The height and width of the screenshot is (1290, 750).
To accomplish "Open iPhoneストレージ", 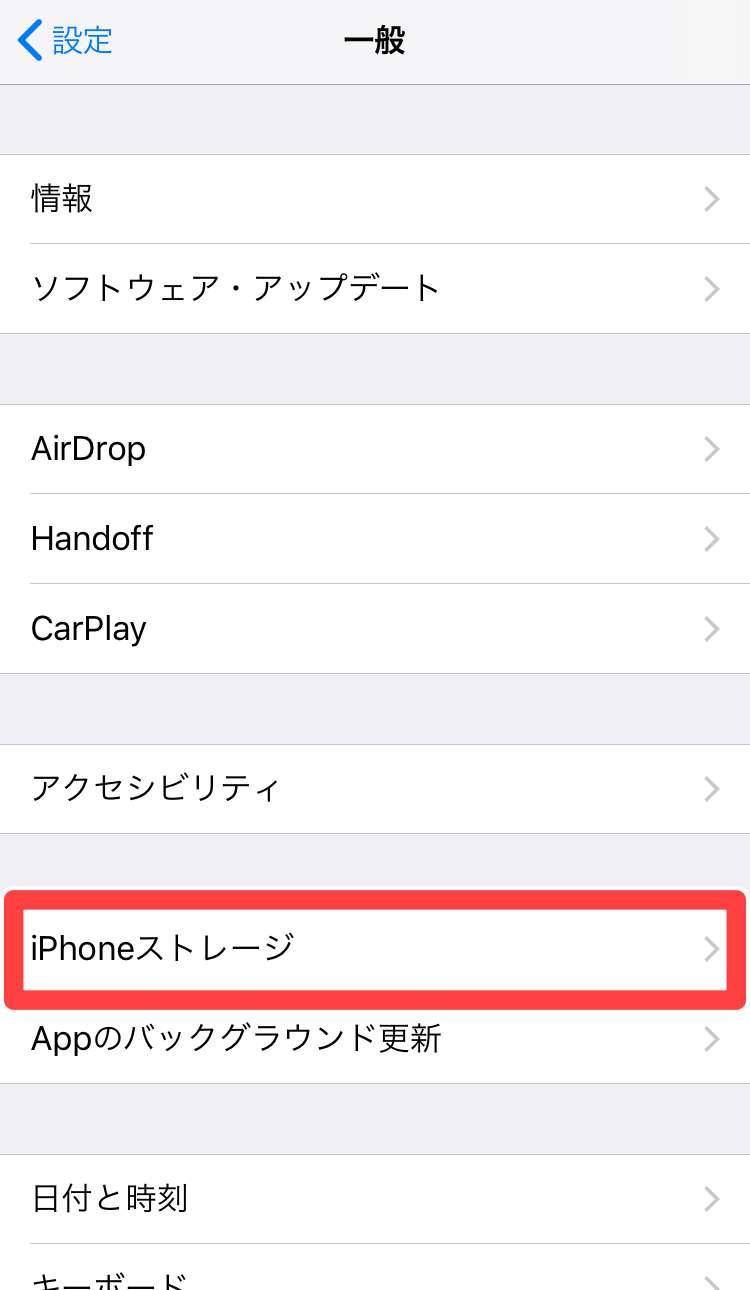I will [375, 948].
